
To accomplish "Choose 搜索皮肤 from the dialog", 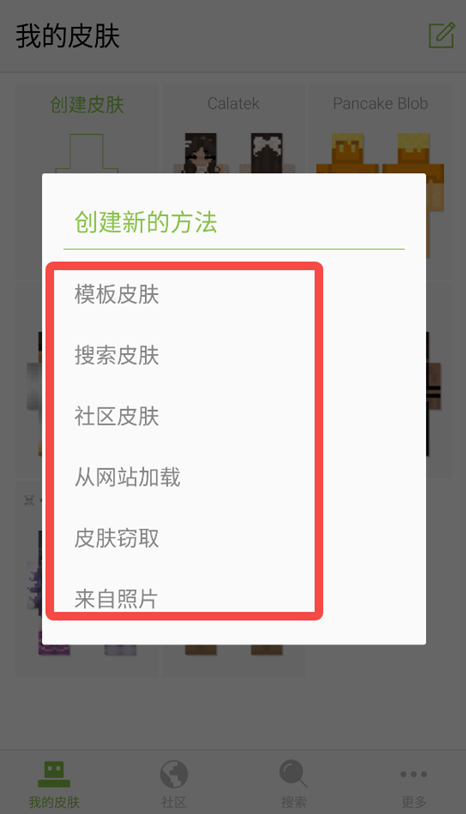I will [234, 355].
